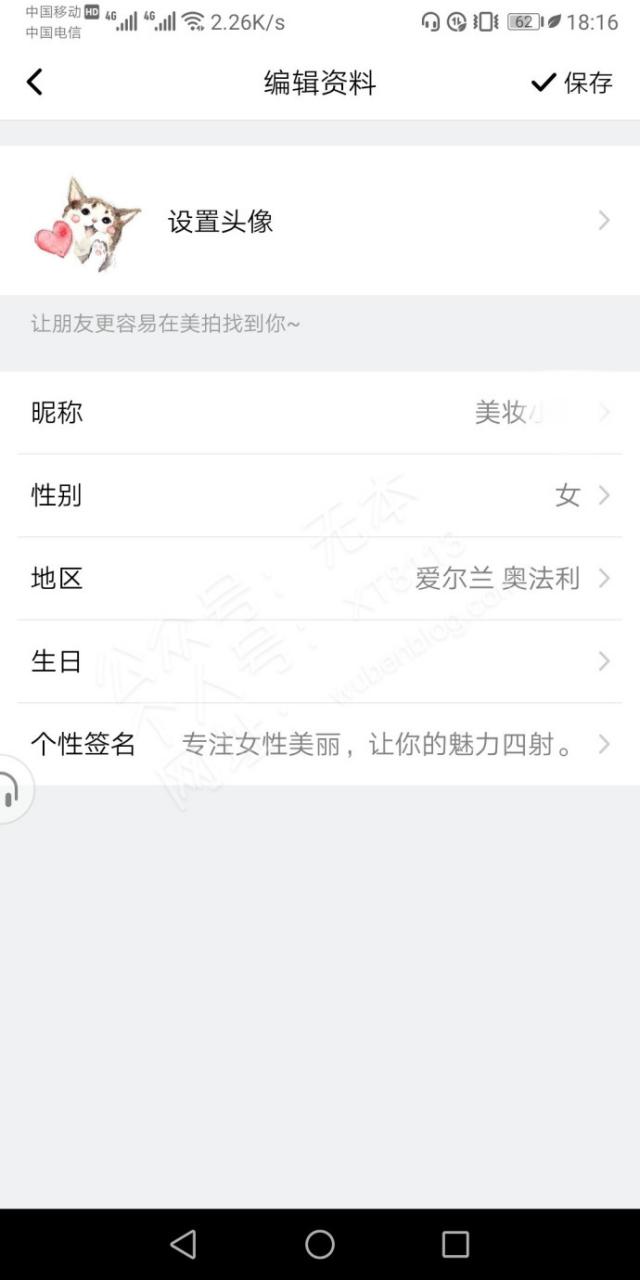The height and width of the screenshot is (1280, 640).
Task: Open the floating headphone widget
Action: pos(12,792)
